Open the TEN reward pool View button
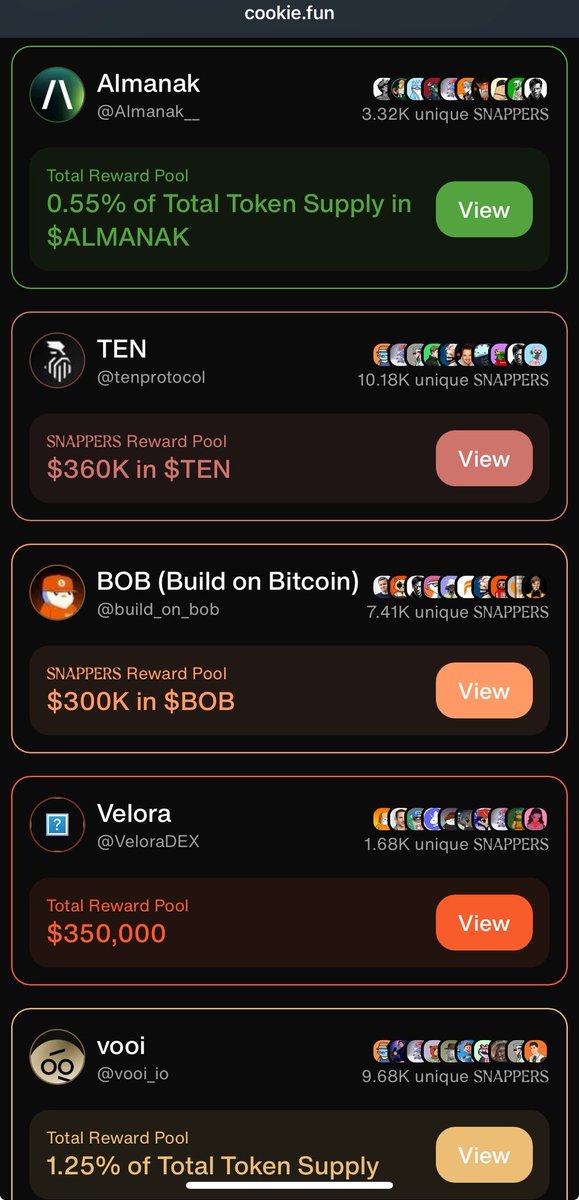The height and width of the screenshot is (1200, 579). 484,458
